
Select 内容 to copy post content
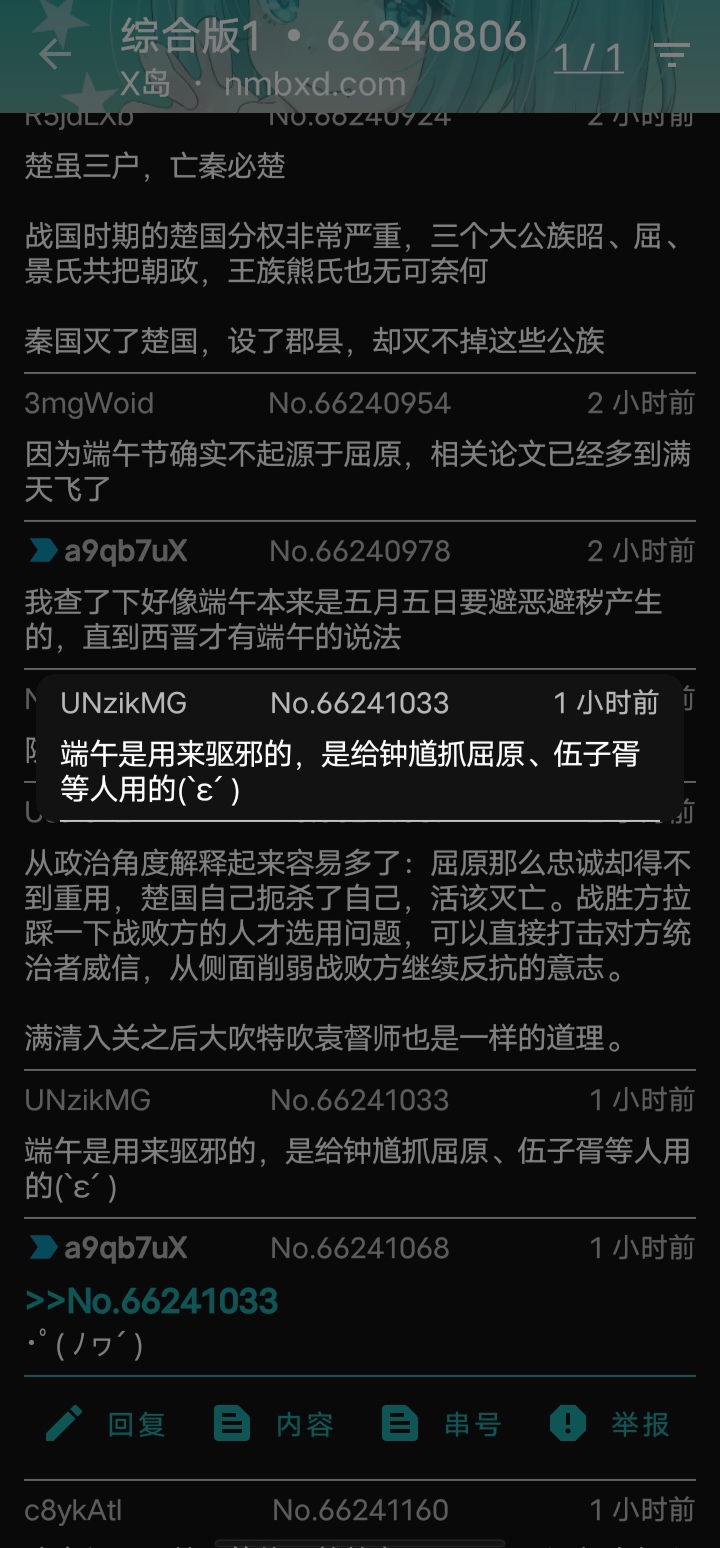click(274, 1424)
